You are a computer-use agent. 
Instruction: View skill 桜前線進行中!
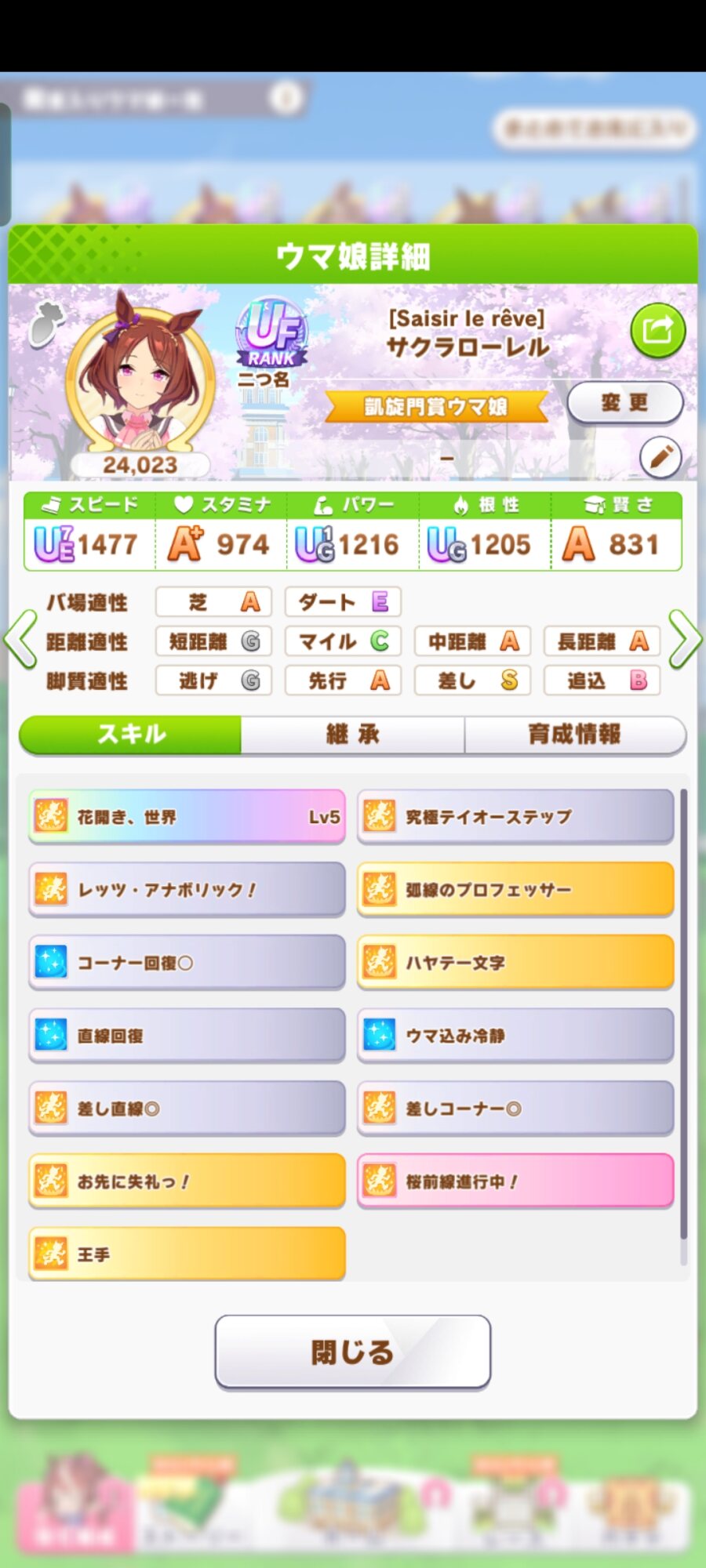(515, 1181)
